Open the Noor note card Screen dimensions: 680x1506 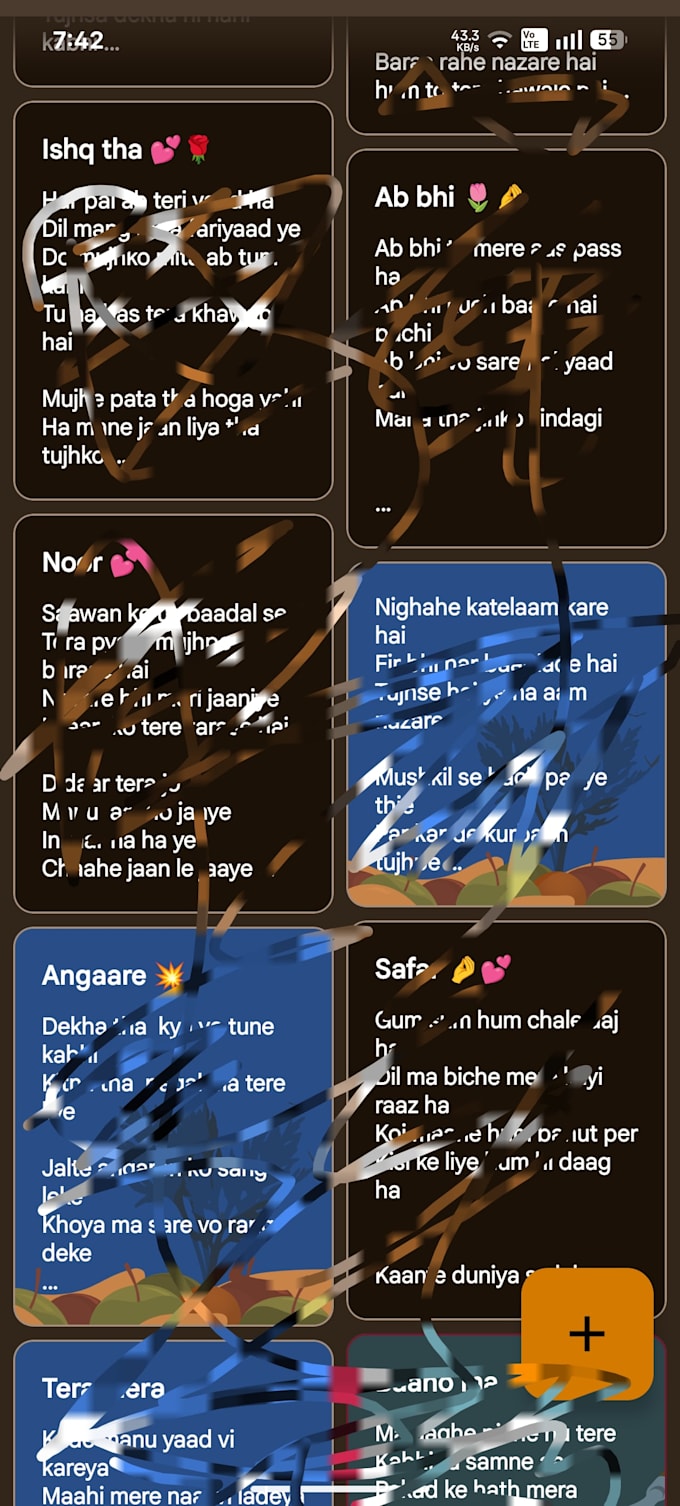[x=173, y=713]
